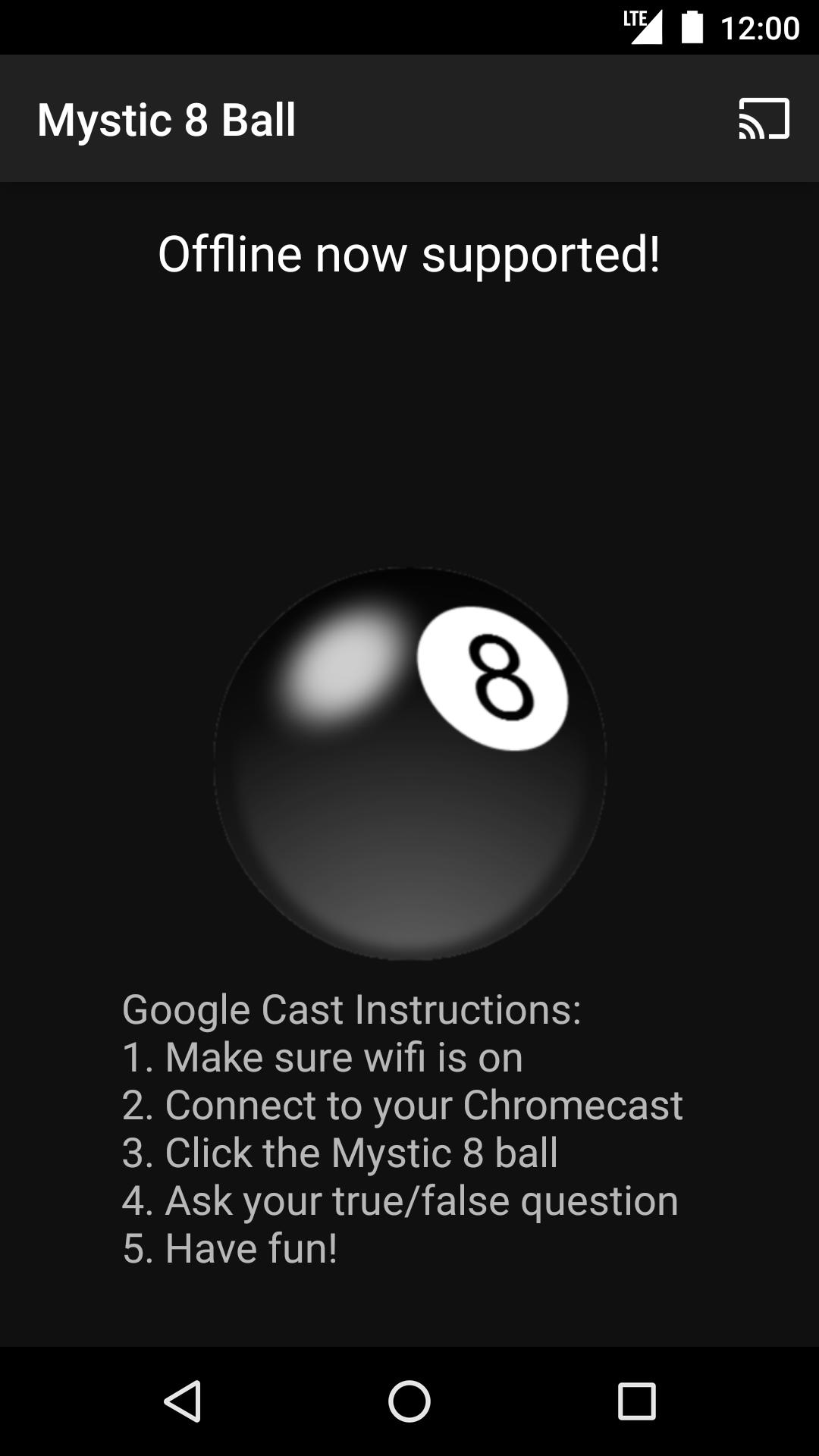Go back using the navigation bar
Screen dimensions: 819x1456
tap(183, 1401)
